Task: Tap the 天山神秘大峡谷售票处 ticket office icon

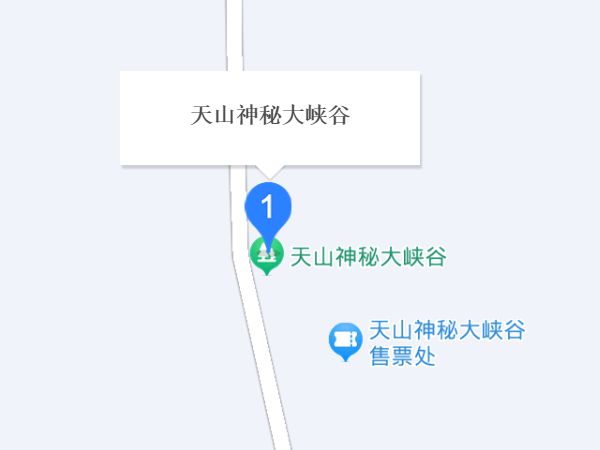Action: pyautogui.click(x=346, y=342)
